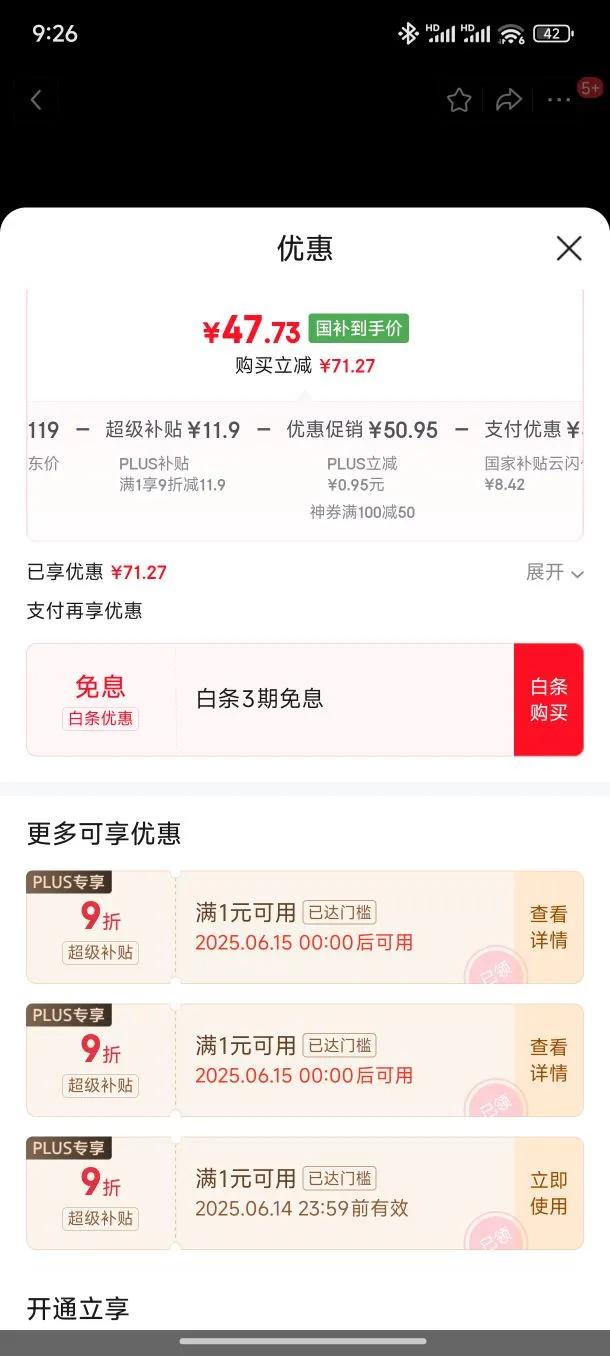Share this product

(509, 100)
